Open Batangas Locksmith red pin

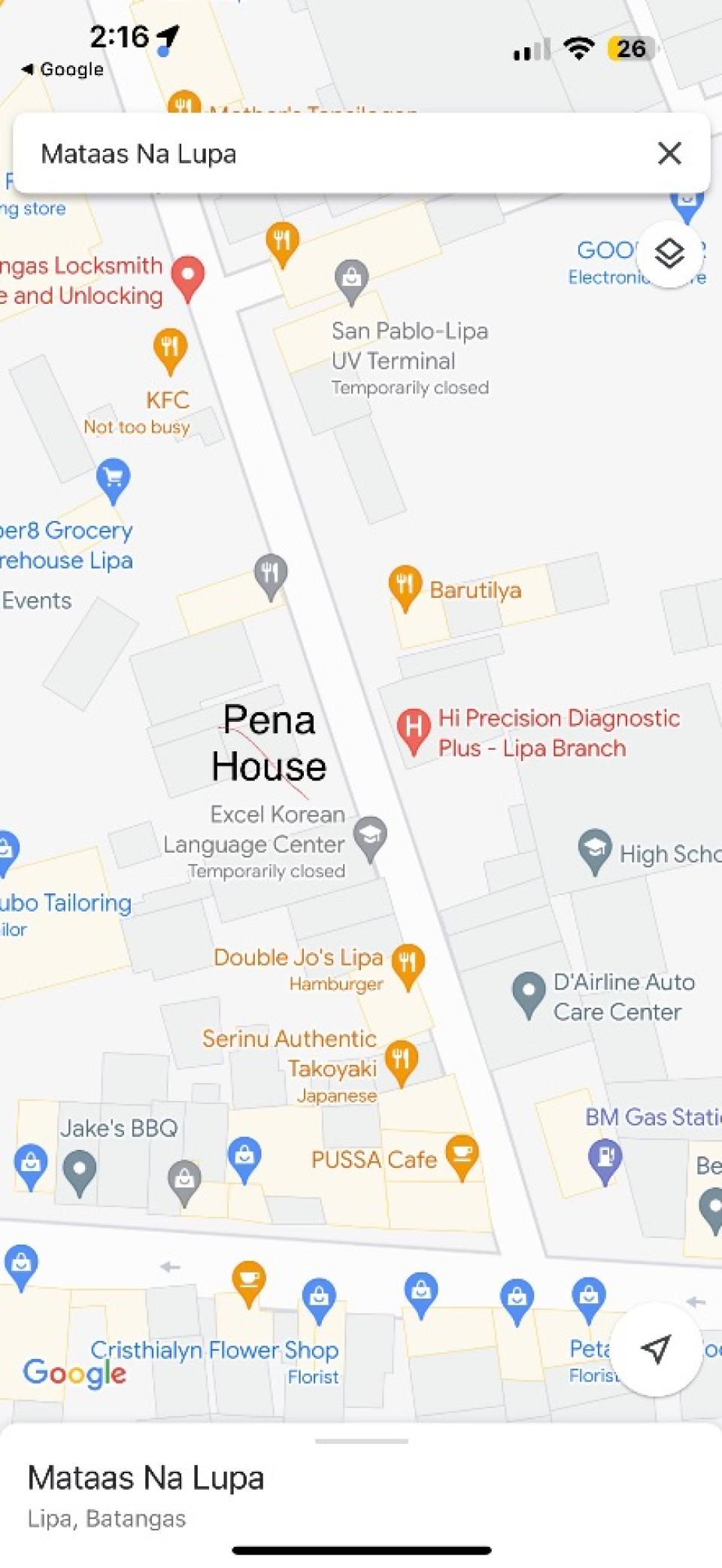click(188, 275)
